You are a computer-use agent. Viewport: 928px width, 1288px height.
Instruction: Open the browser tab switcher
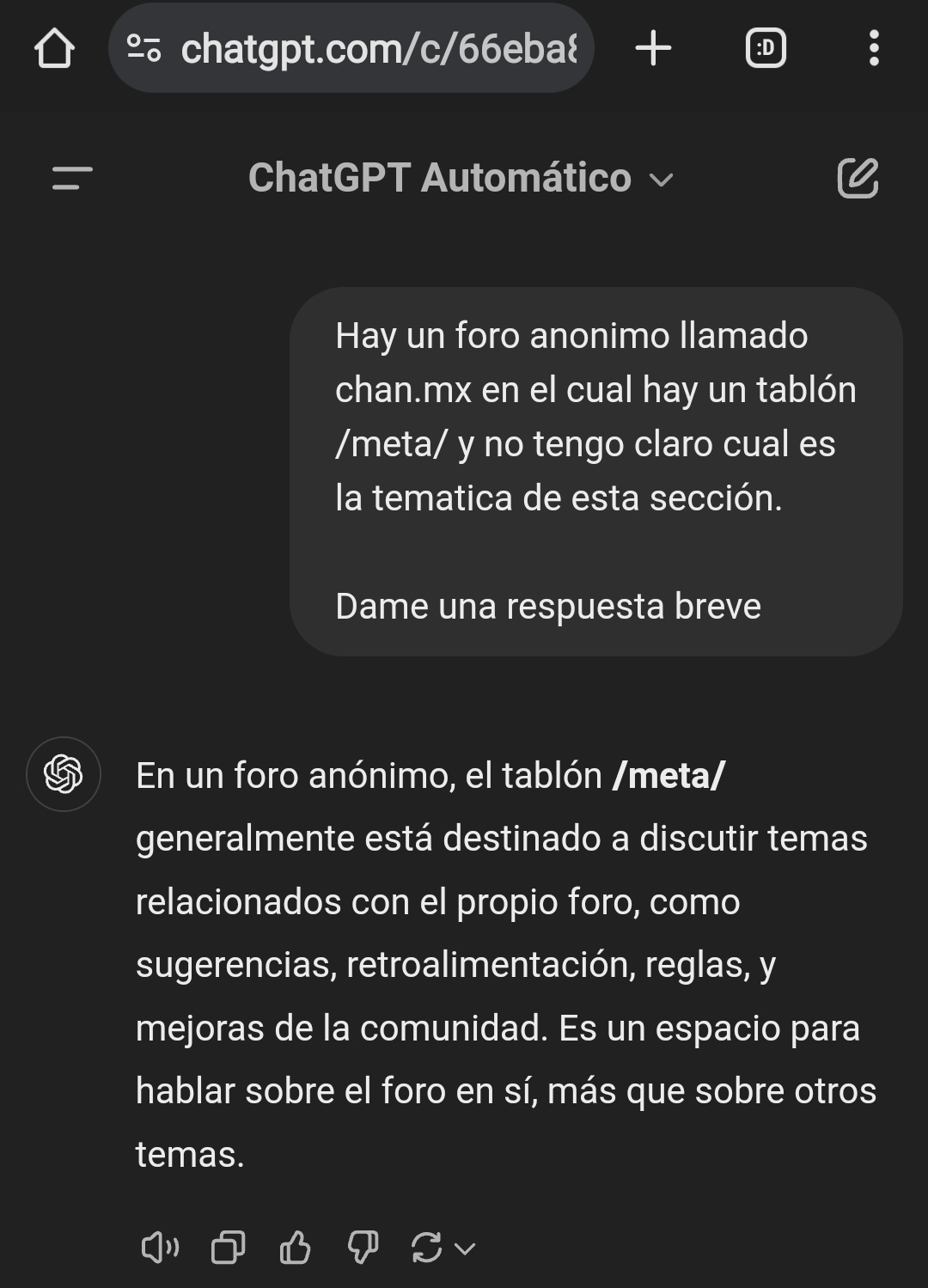(766, 48)
